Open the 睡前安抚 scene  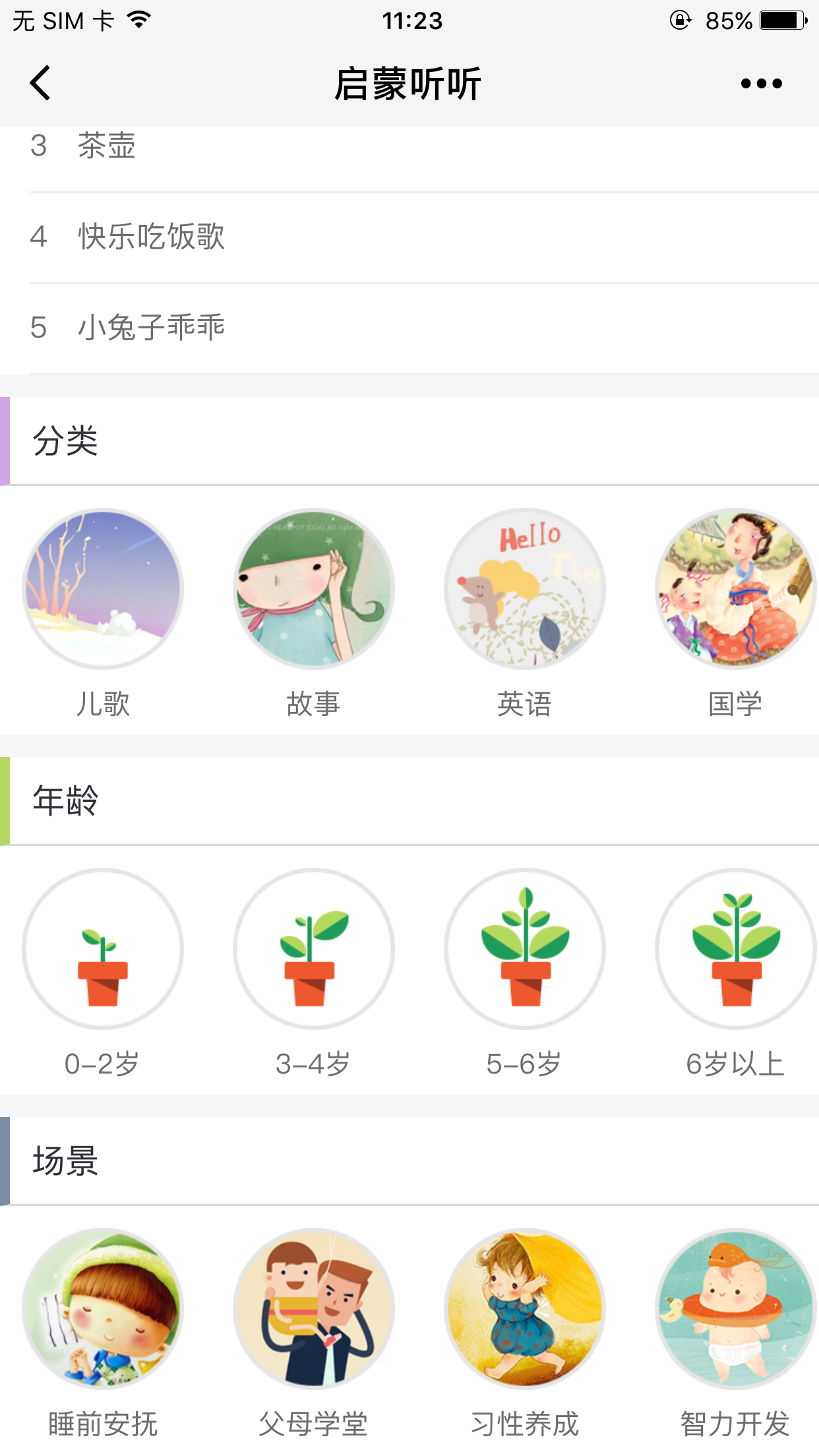(x=103, y=1309)
